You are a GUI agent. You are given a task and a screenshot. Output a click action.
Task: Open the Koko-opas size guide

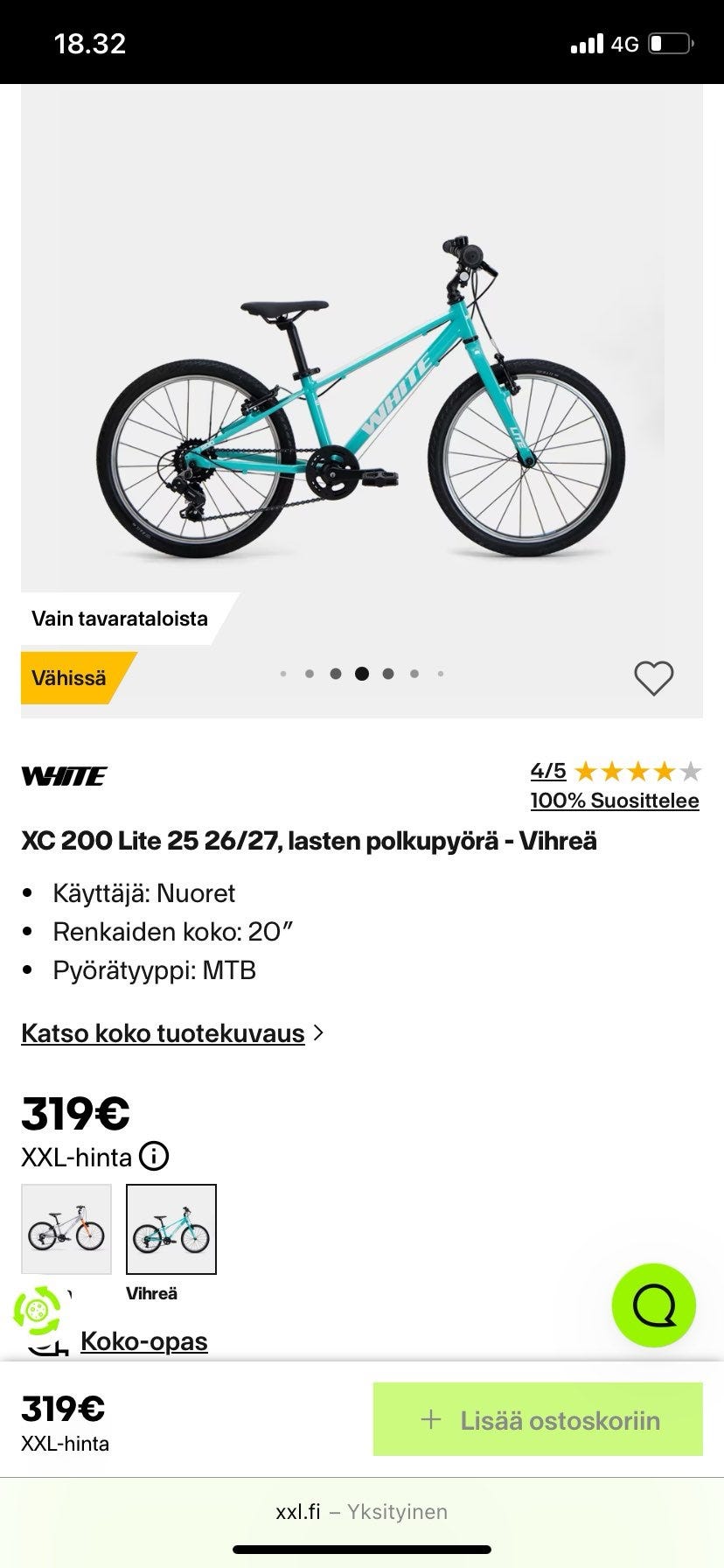click(x=143, y=1341)
